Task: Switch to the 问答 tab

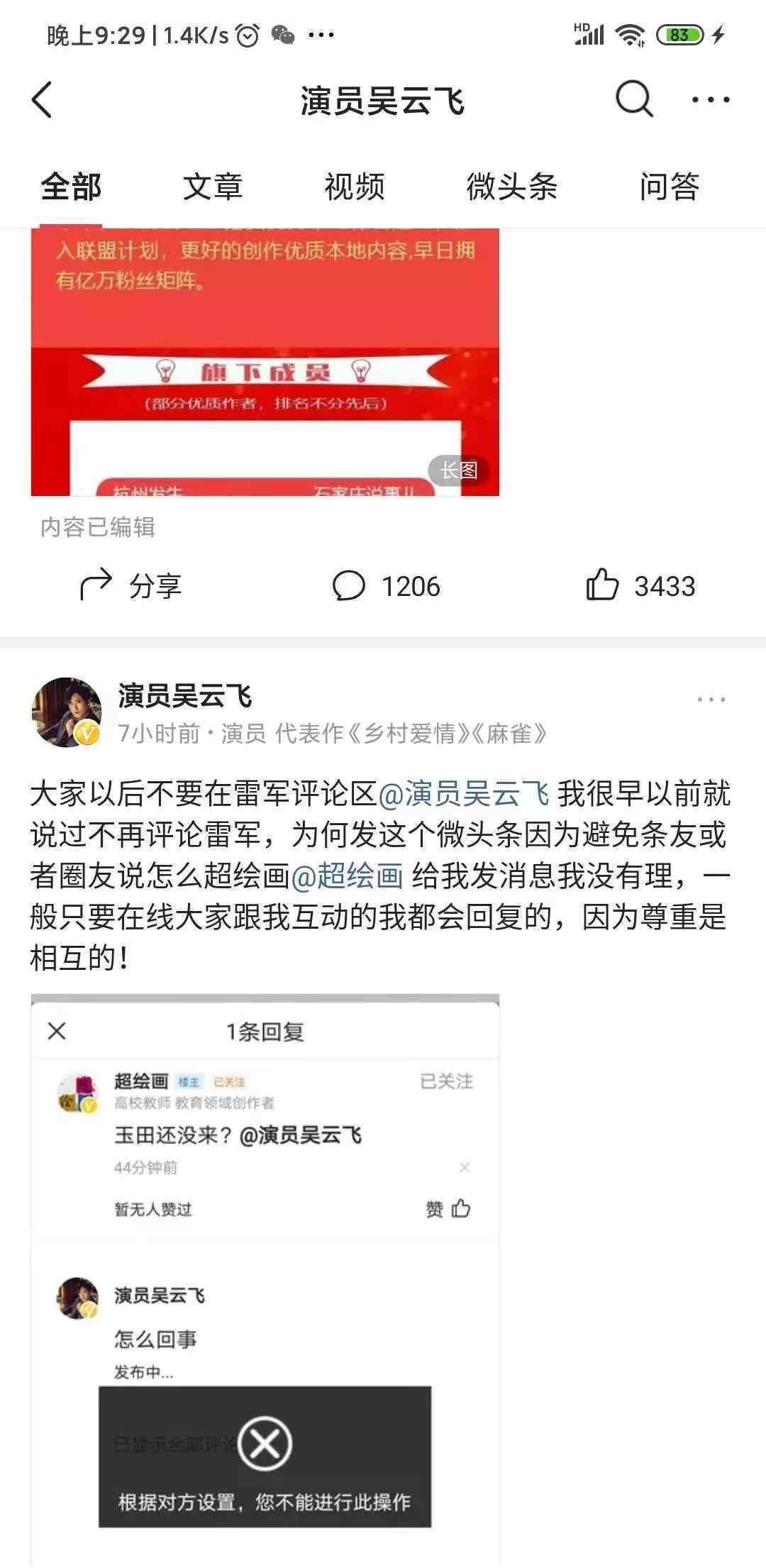Action: (x=670, y=187)
